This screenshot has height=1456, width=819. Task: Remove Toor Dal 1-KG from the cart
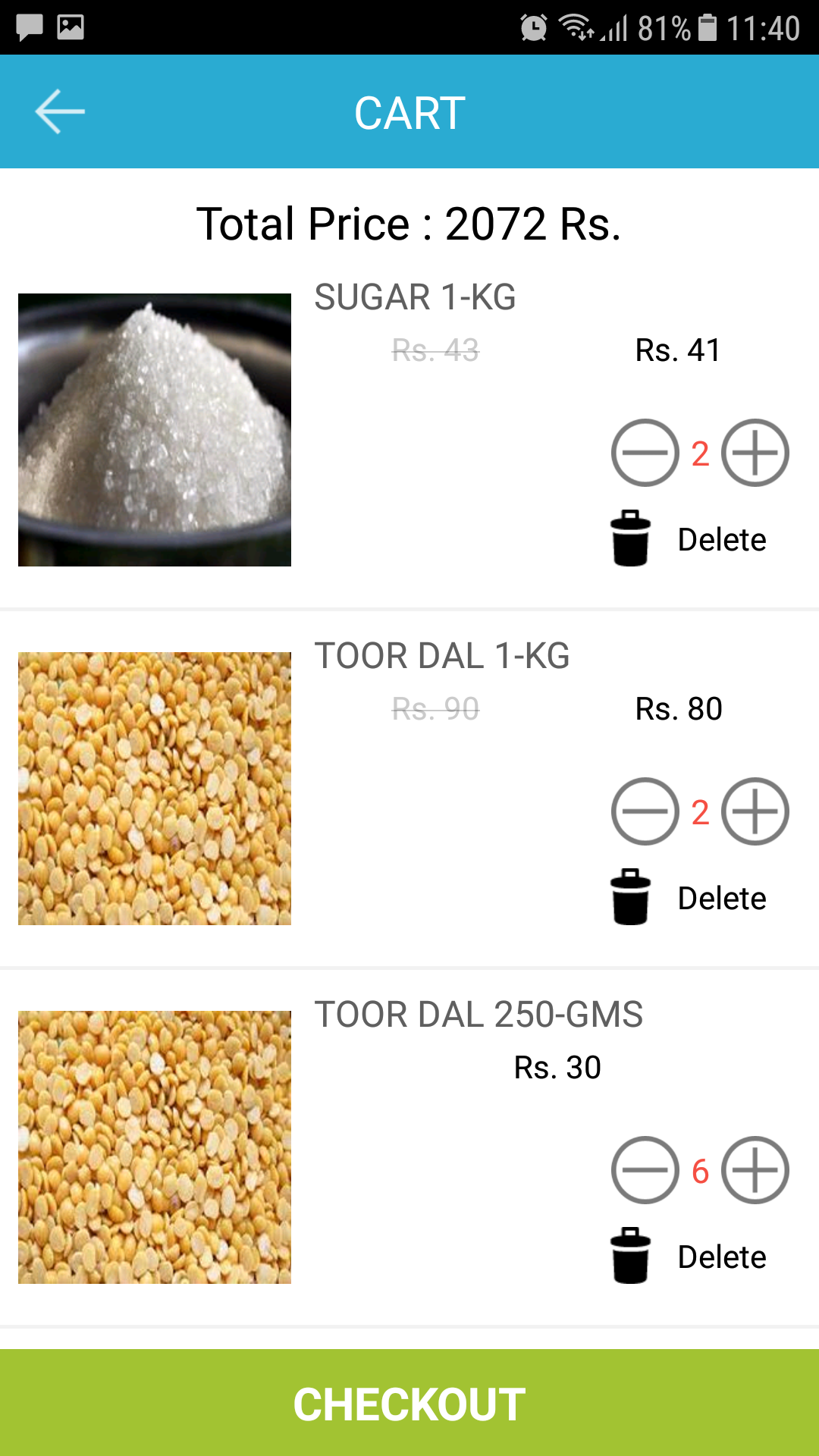point(689,898)
